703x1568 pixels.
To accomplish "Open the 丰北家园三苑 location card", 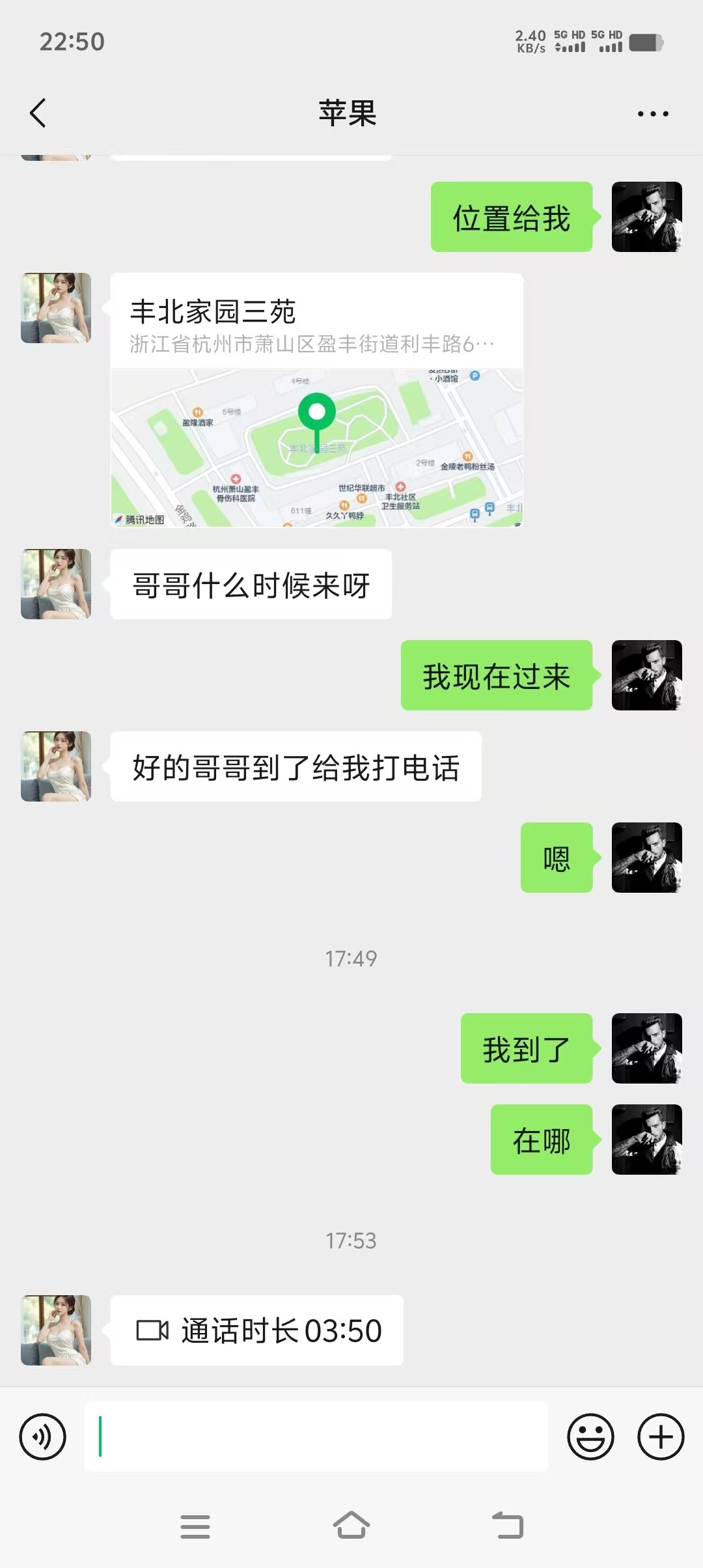I will coord(317,400).
